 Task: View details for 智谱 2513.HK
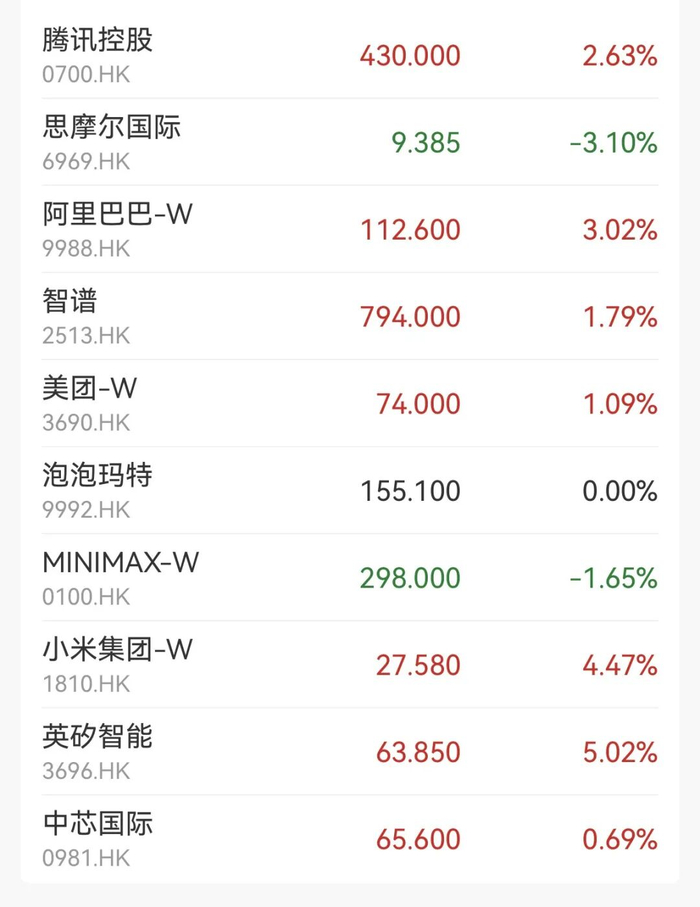pyautogui.click(x=350, y=316)
